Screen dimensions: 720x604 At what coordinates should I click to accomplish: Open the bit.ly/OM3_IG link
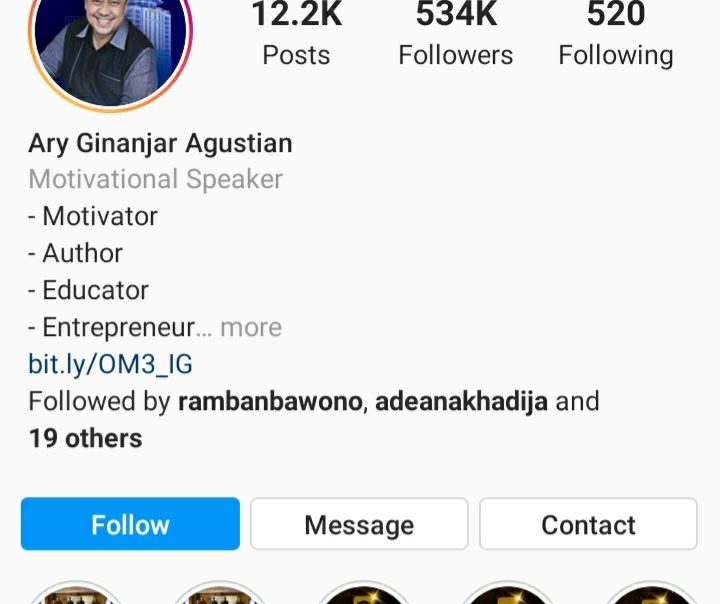[x=110, y=365]
